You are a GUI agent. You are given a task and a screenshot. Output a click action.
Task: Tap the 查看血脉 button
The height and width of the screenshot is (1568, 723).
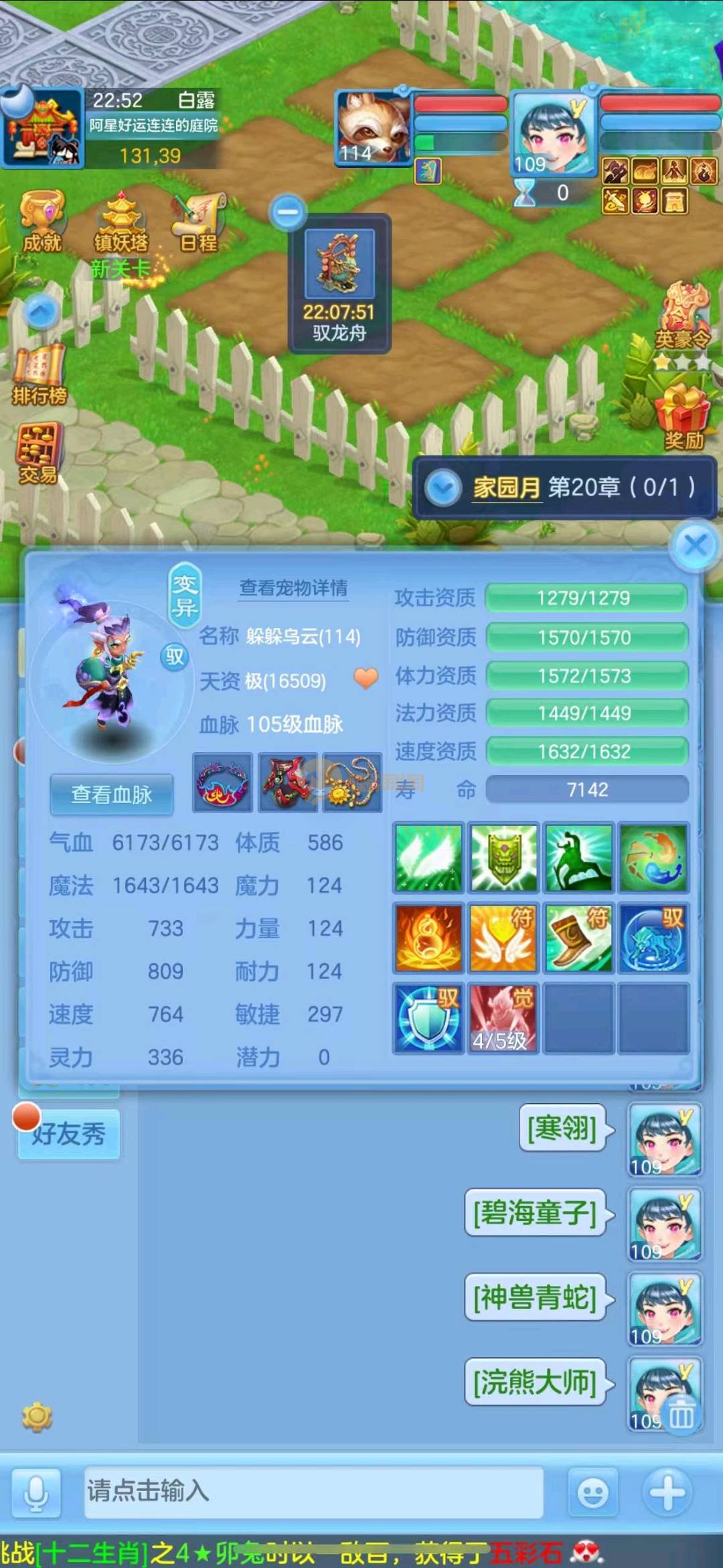(112, 794)
